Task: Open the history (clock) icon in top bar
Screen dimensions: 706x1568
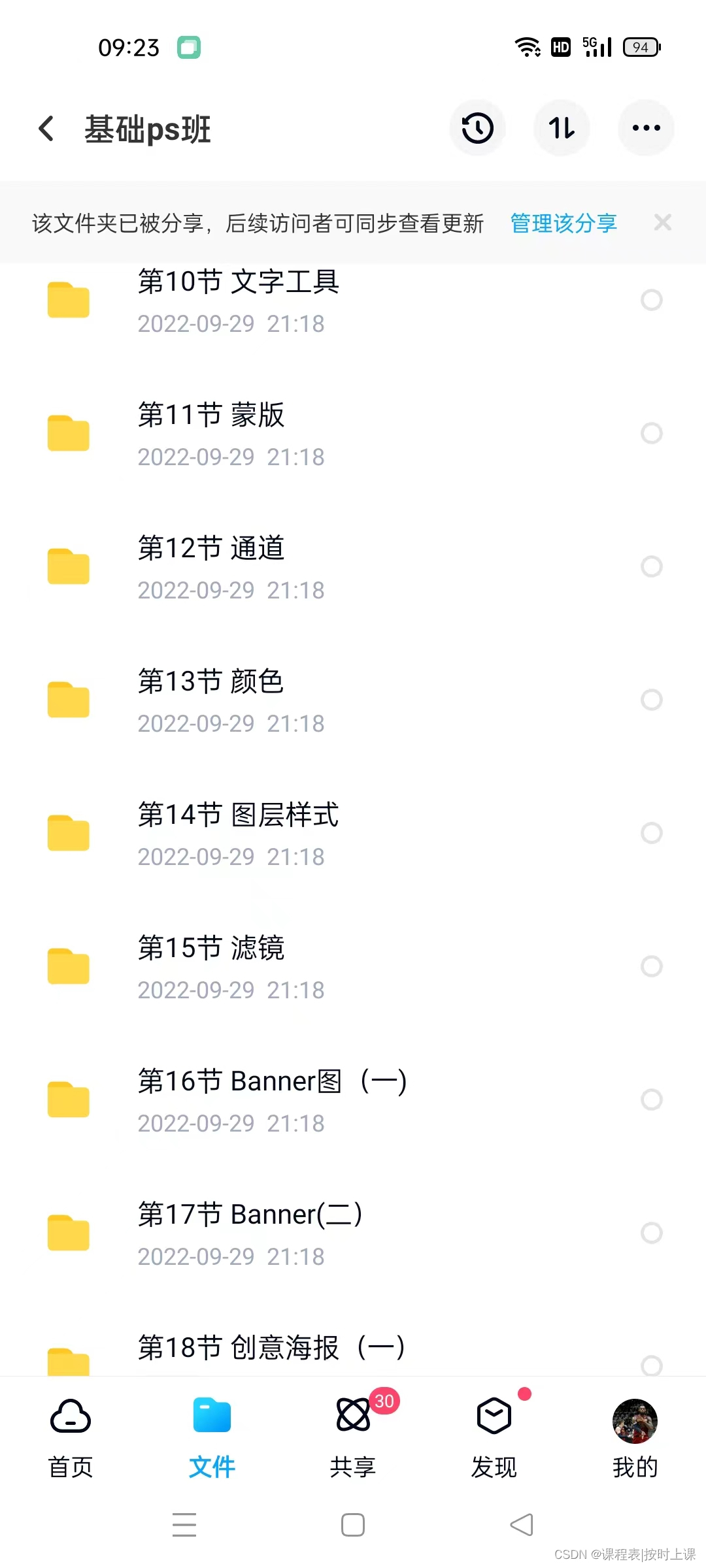Action: point(477,128)
